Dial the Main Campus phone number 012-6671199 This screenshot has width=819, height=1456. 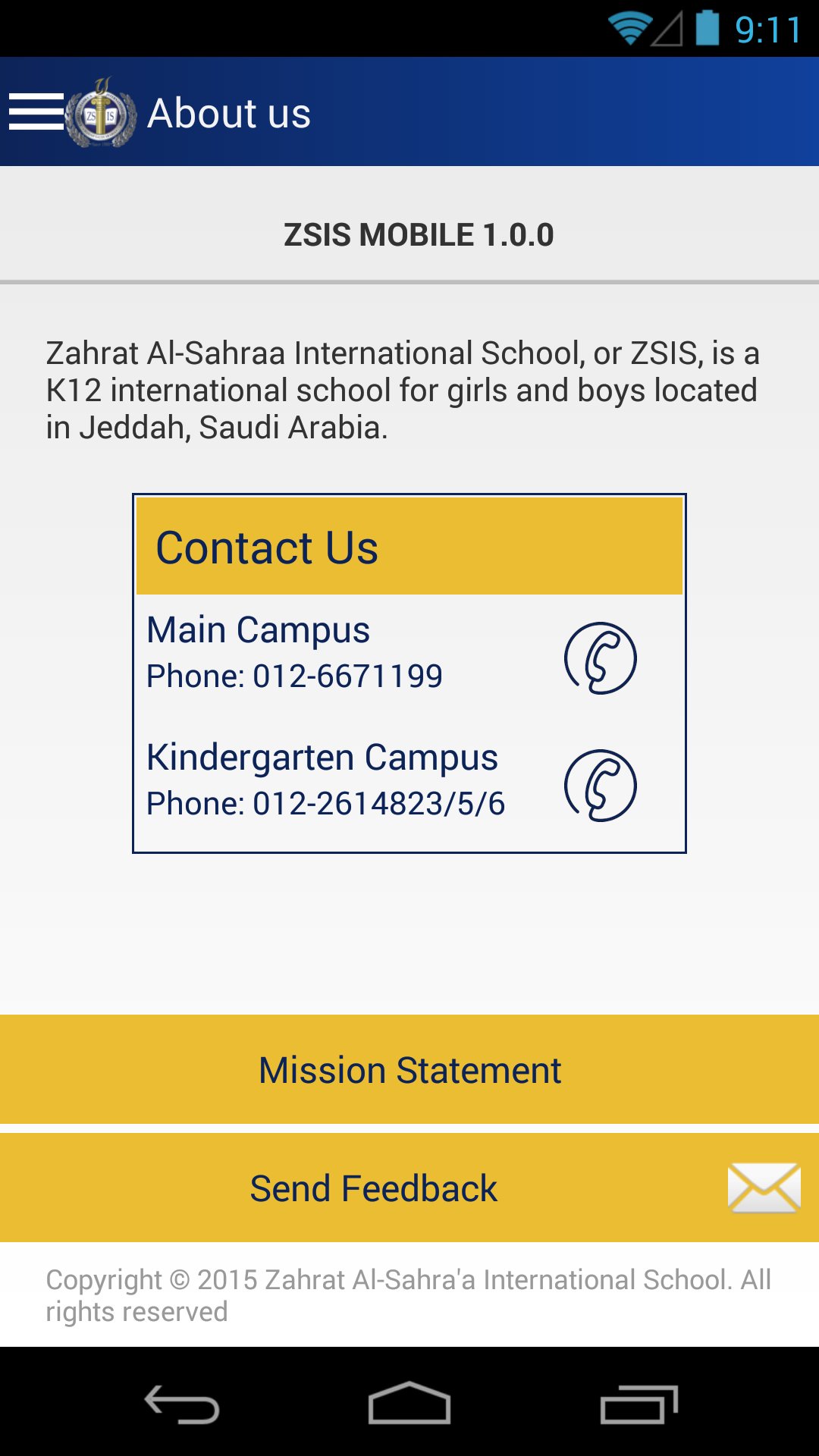[294, 676]
